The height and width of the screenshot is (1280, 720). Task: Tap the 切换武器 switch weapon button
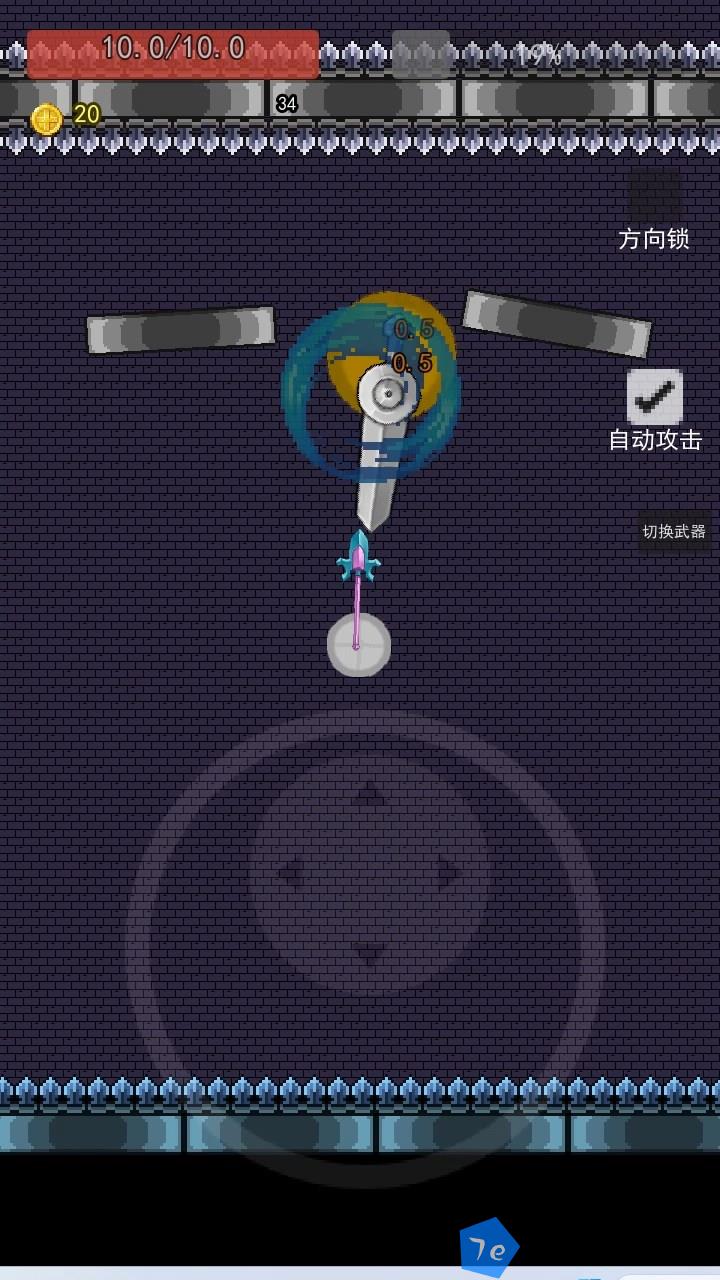674,531
